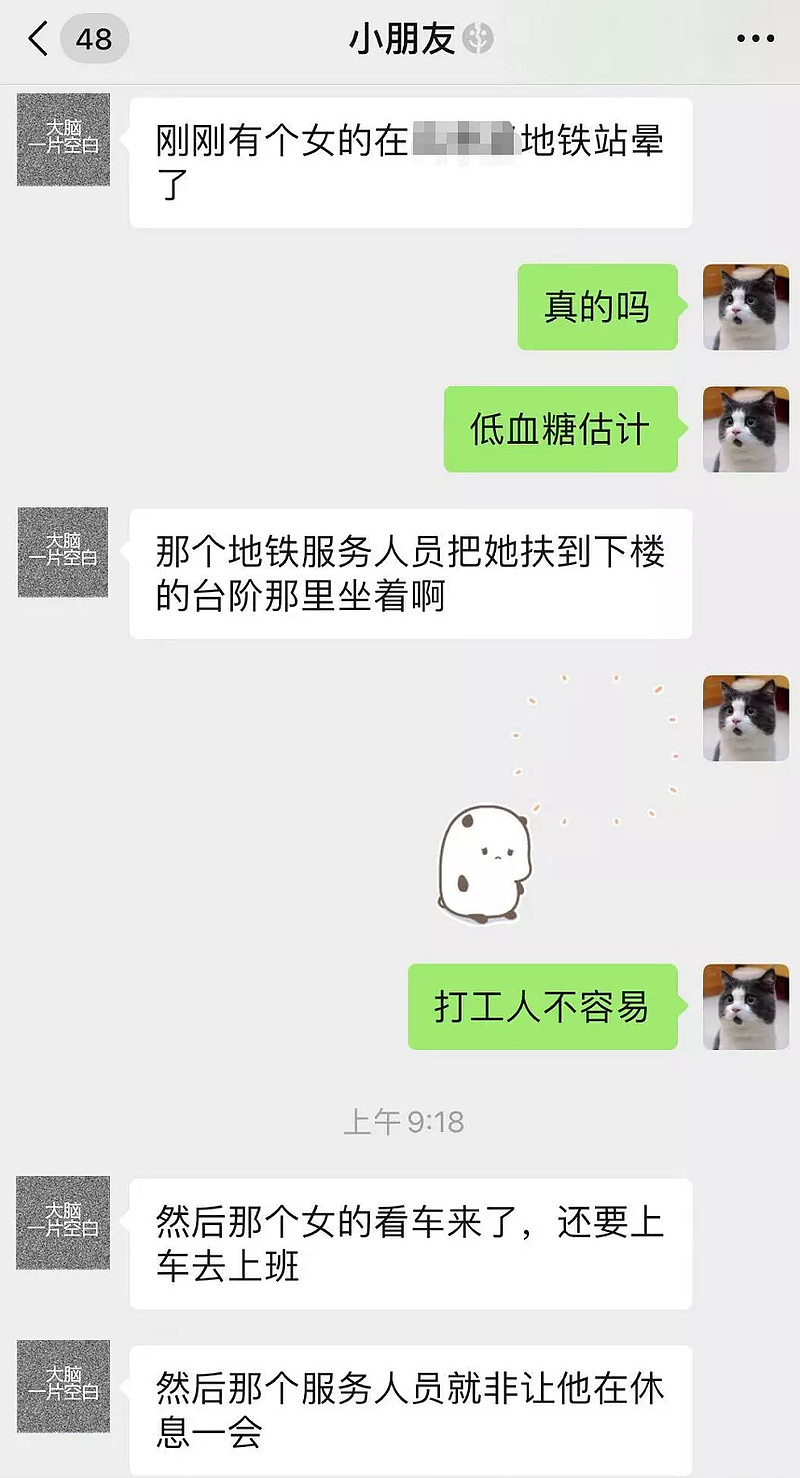
Task: Tap the panda sticker to view it
Action: coord(485,865)
